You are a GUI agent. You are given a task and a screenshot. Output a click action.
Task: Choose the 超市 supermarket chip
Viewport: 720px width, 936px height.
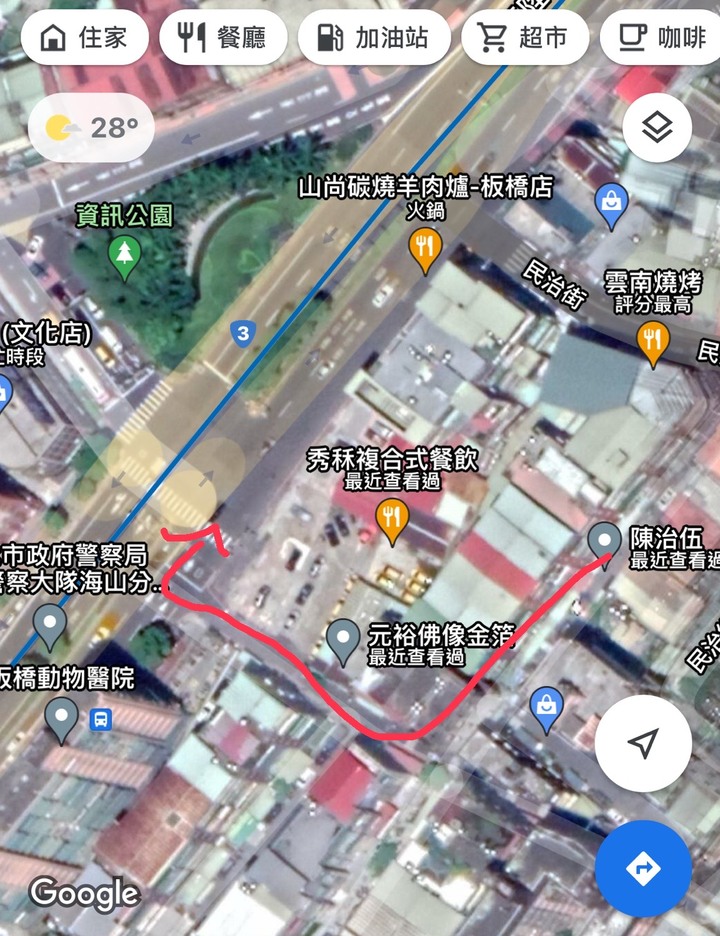pos(525,38)
